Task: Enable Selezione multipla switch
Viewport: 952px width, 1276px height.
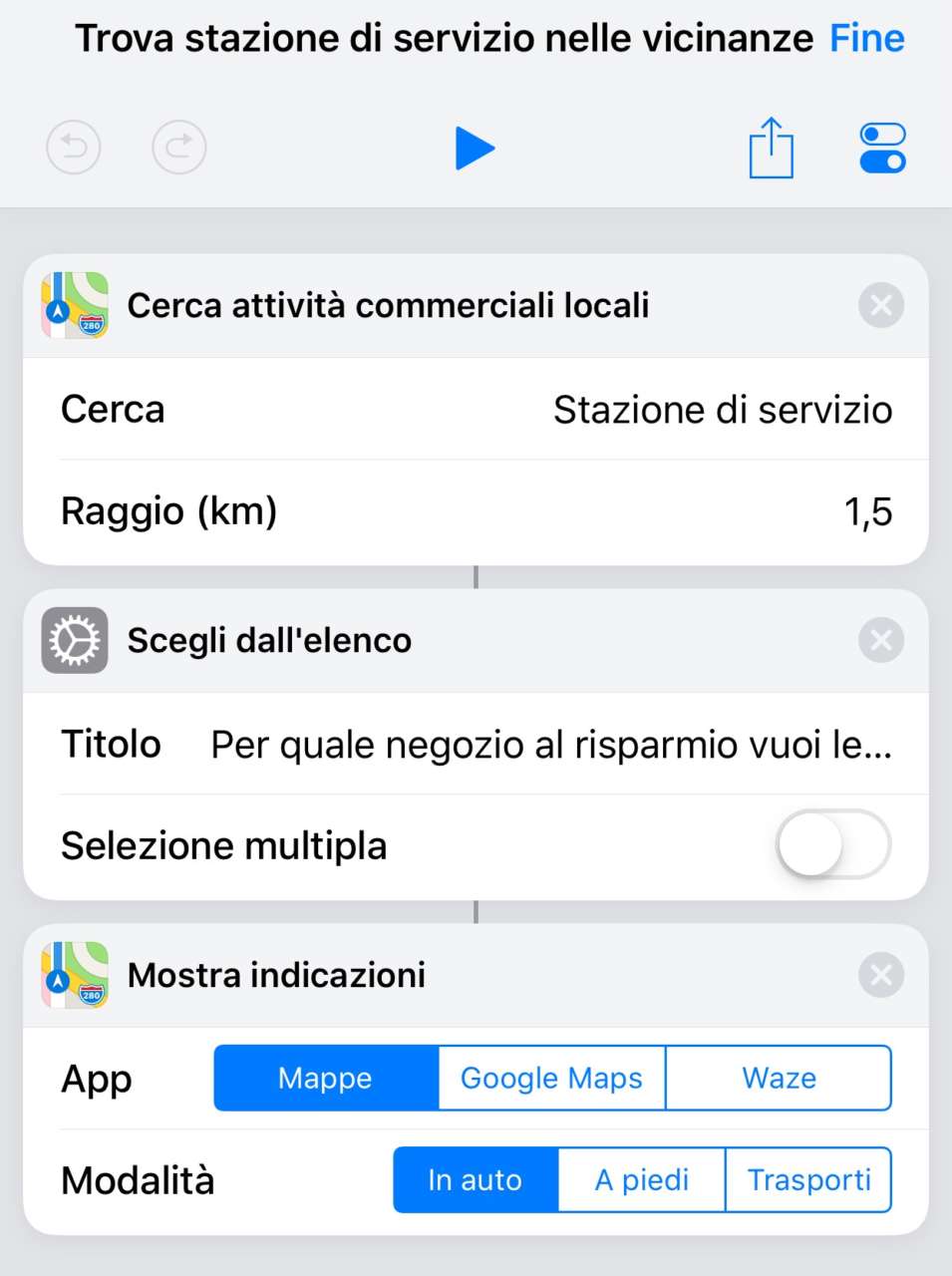Action: [833, 845]
